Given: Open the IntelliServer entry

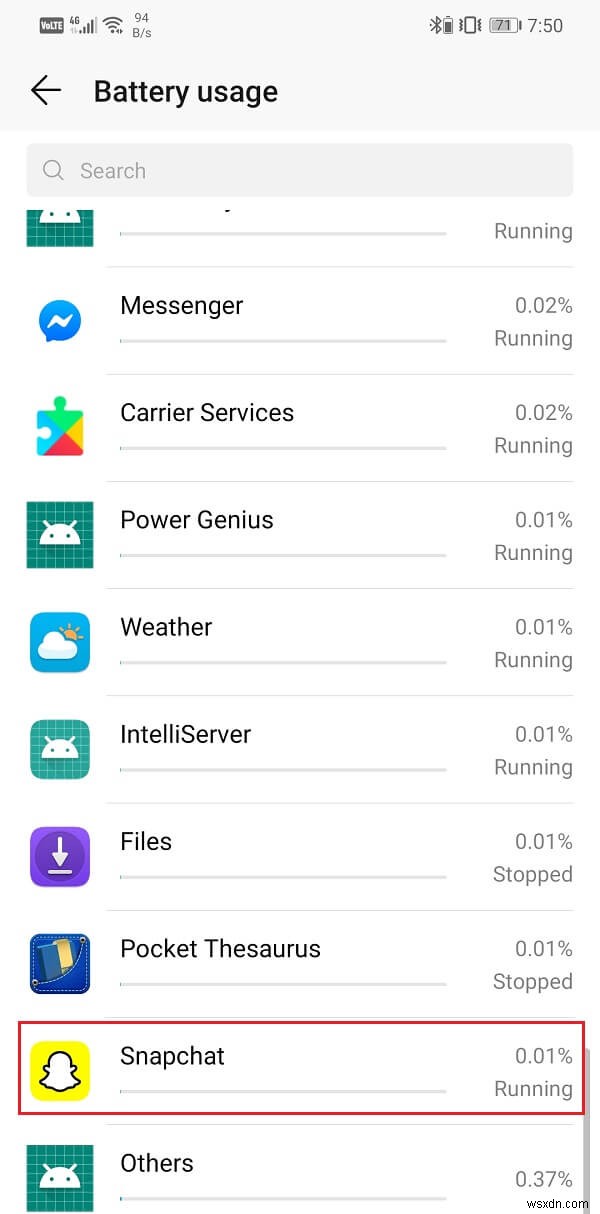Looking at the screenshot, I should [300, 749].
